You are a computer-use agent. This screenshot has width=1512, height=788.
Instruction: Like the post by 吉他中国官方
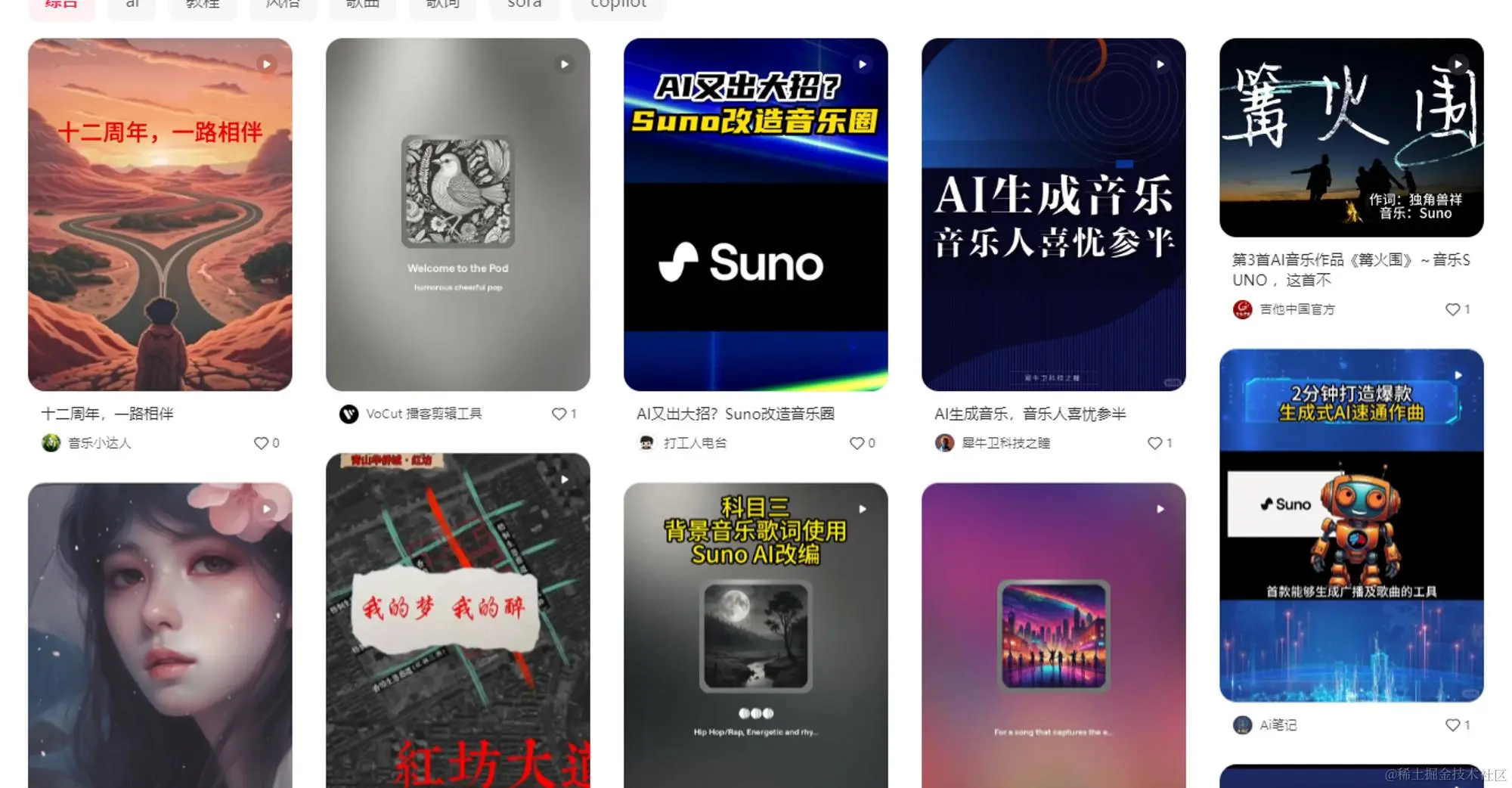[x=1453, y=309]
